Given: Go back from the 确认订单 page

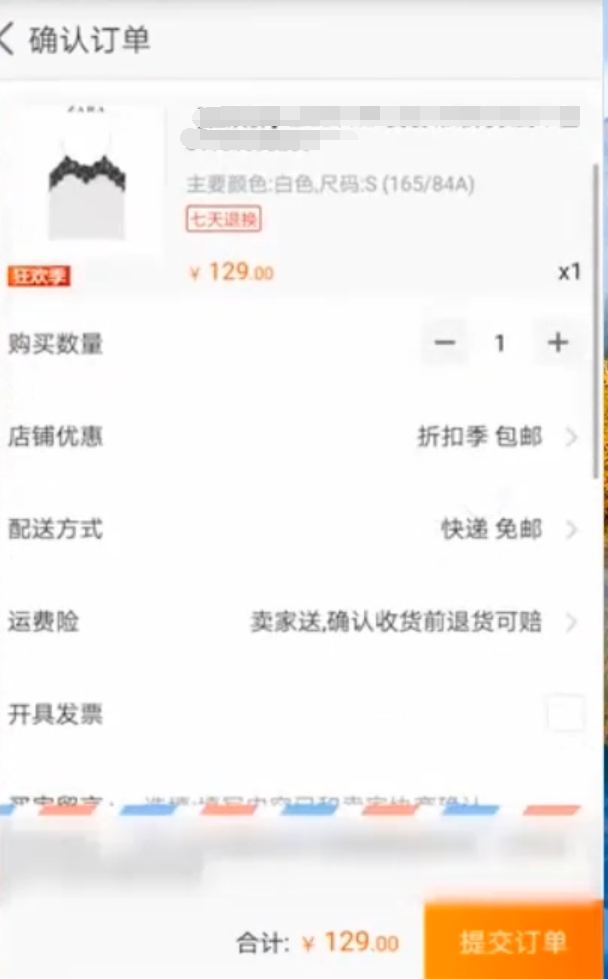Looking at the screenshot, I should point(10,40).
